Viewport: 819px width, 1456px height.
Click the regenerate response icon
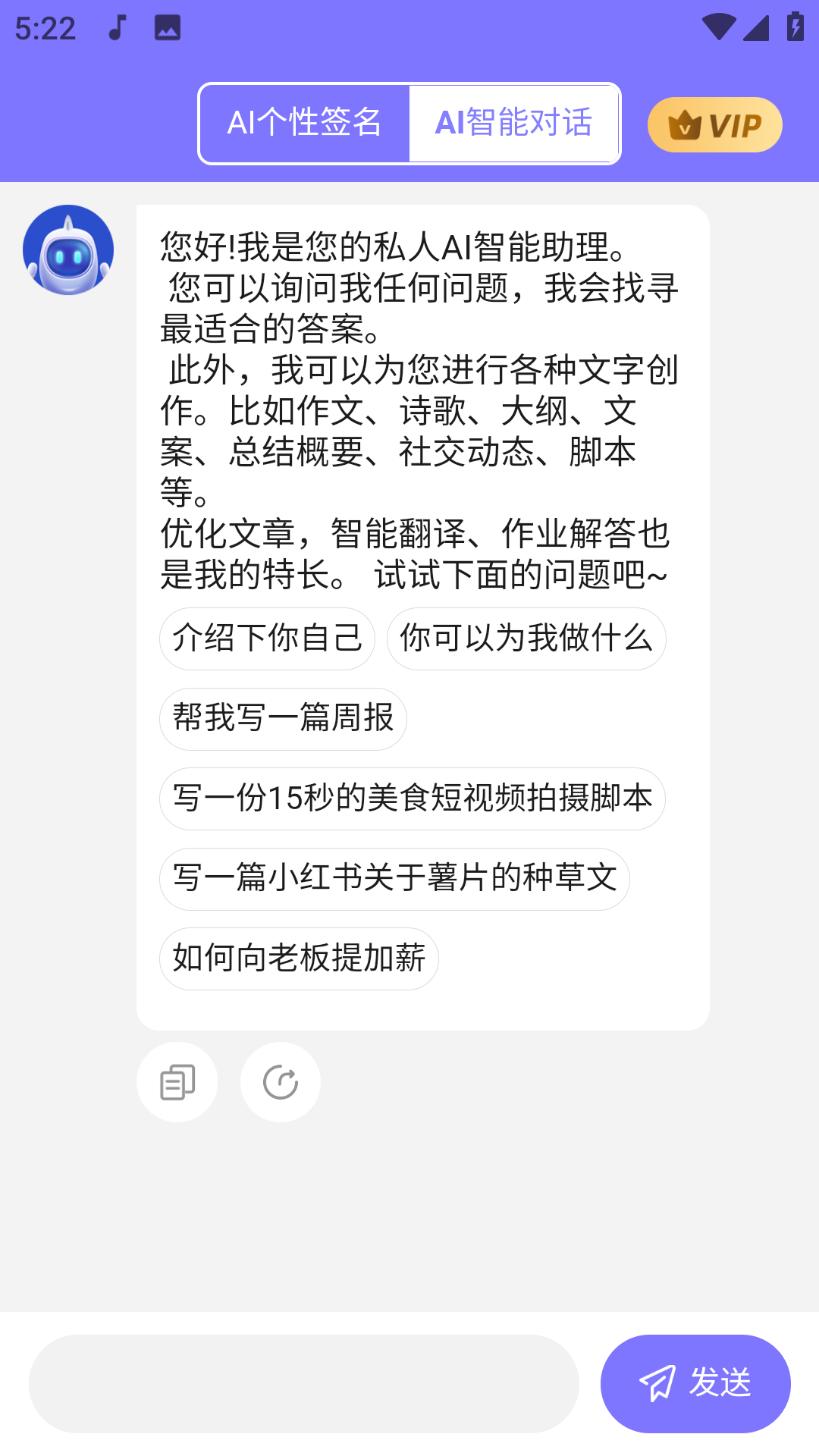[x=279, y=1082]
